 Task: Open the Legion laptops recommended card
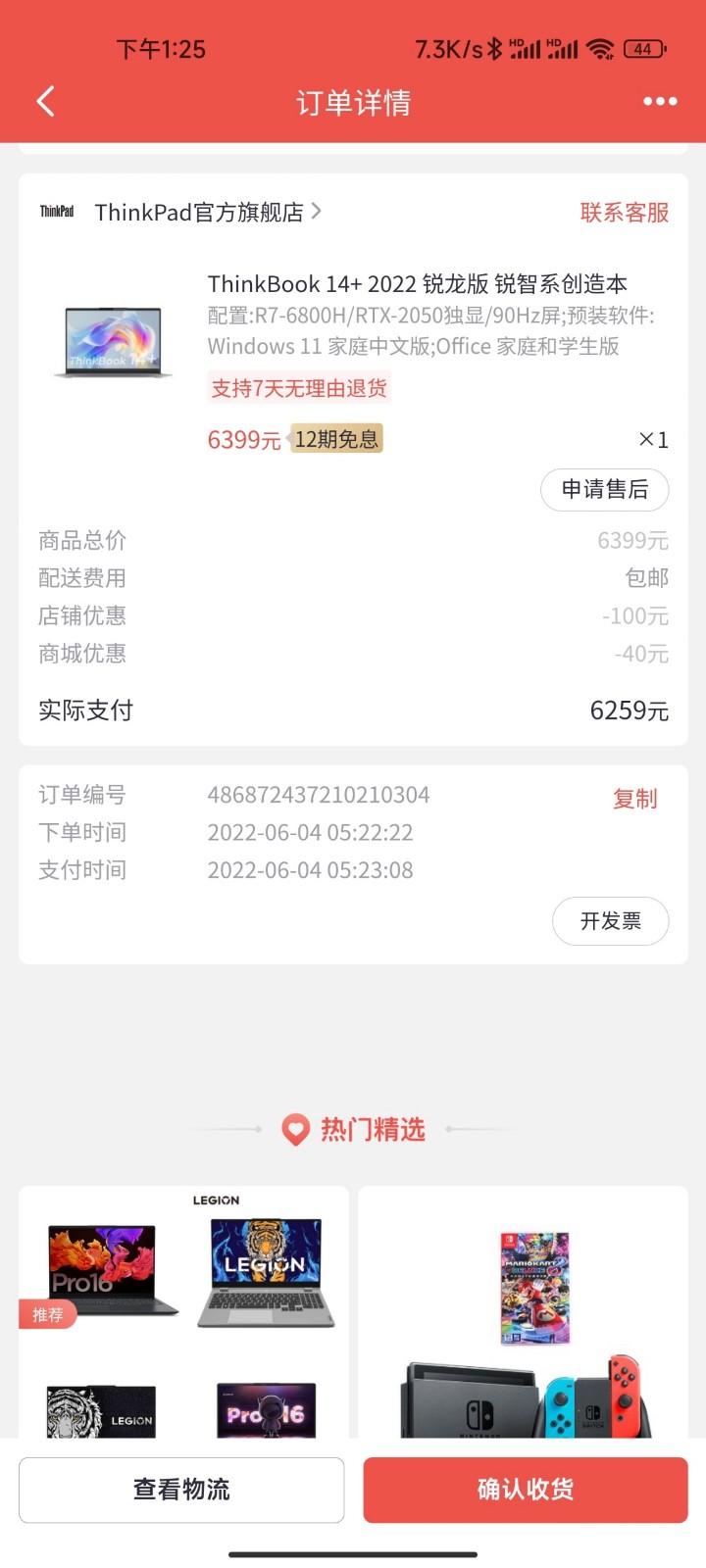(183, 1313)
